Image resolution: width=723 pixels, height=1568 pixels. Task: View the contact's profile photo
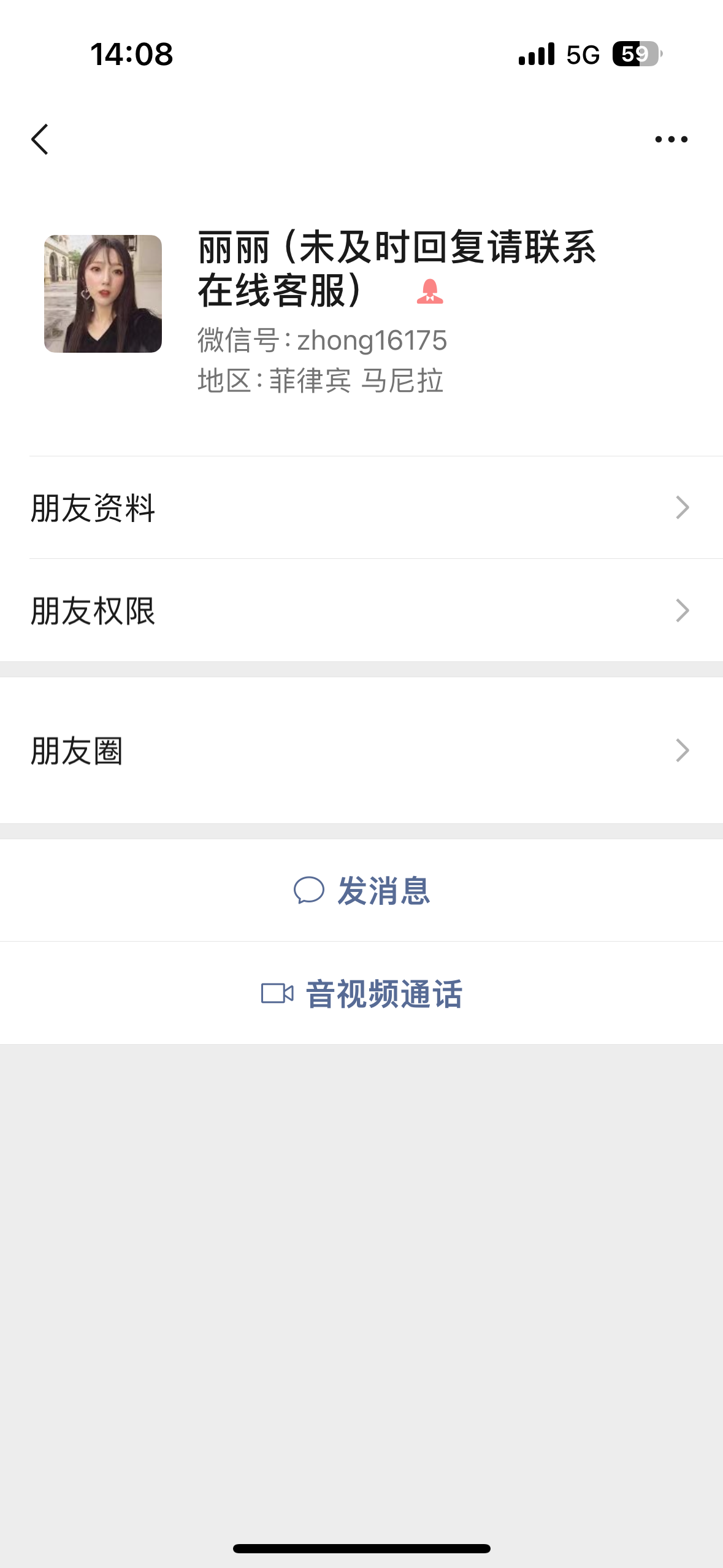[103, 294]
